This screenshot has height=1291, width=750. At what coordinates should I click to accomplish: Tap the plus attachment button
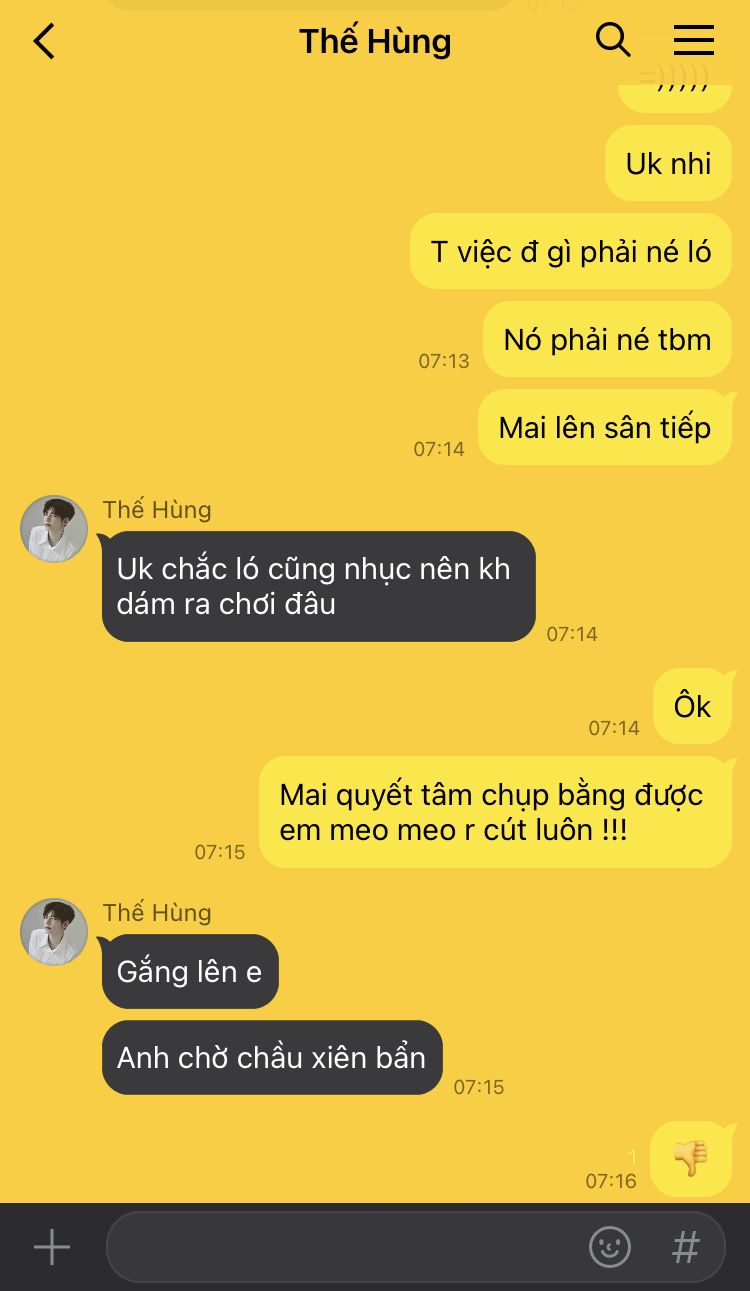pos(52,1247)
